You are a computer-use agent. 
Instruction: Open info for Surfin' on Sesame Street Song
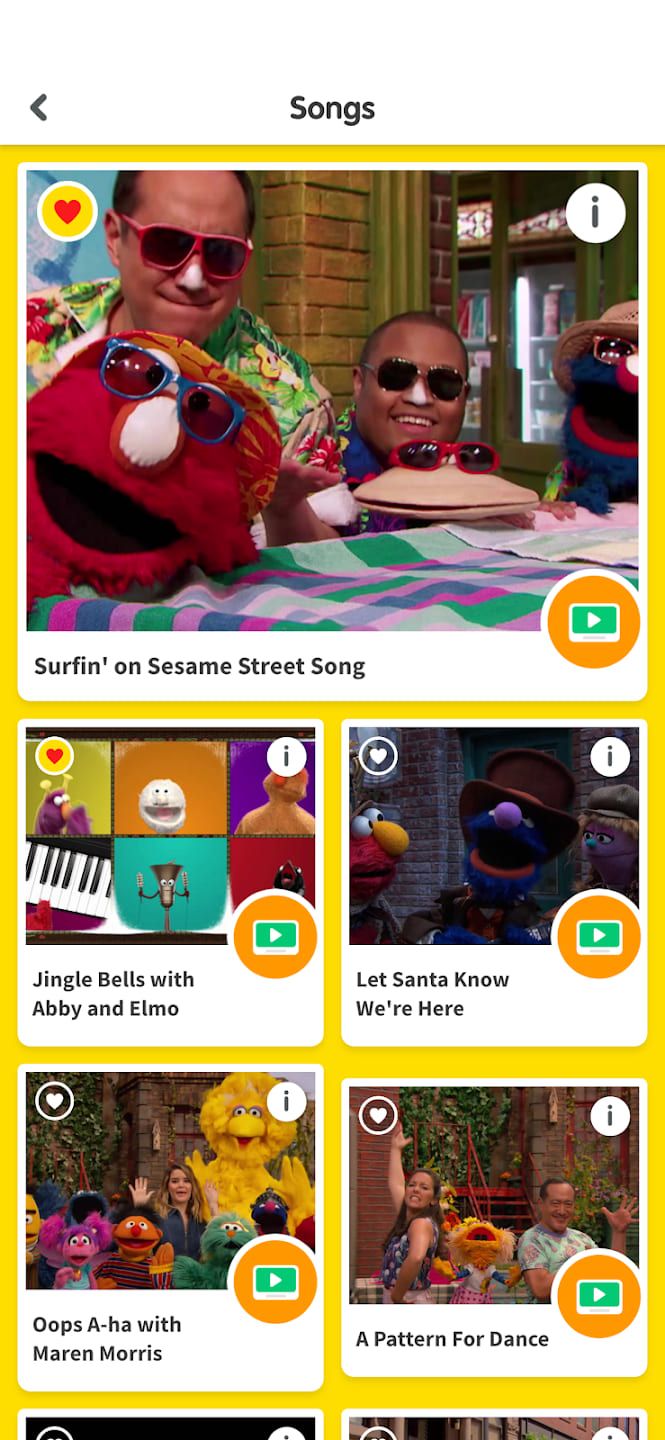[x=595, y=211]
